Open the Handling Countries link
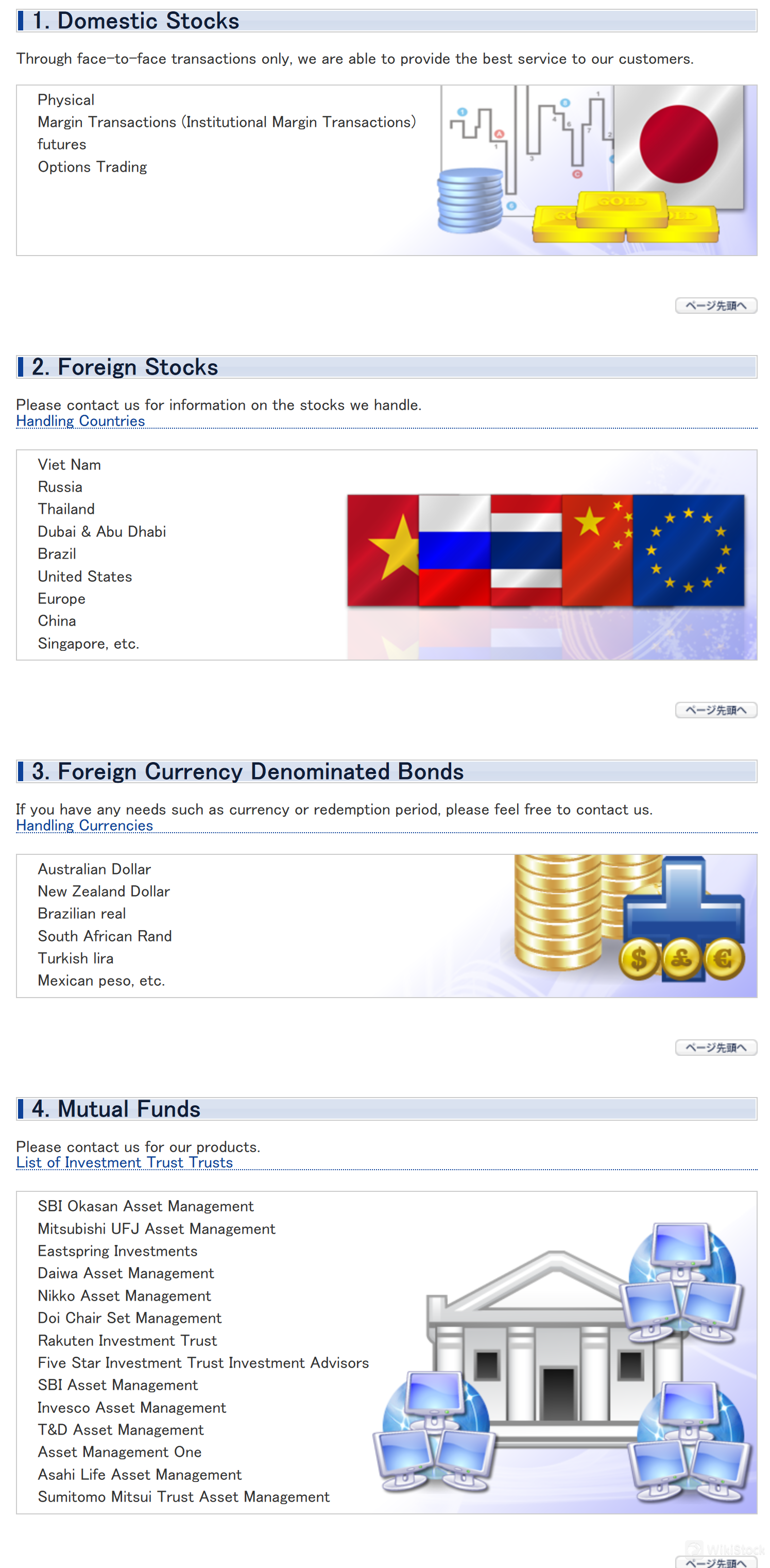This screenshot has height=1568, width=770. [80, 420]
